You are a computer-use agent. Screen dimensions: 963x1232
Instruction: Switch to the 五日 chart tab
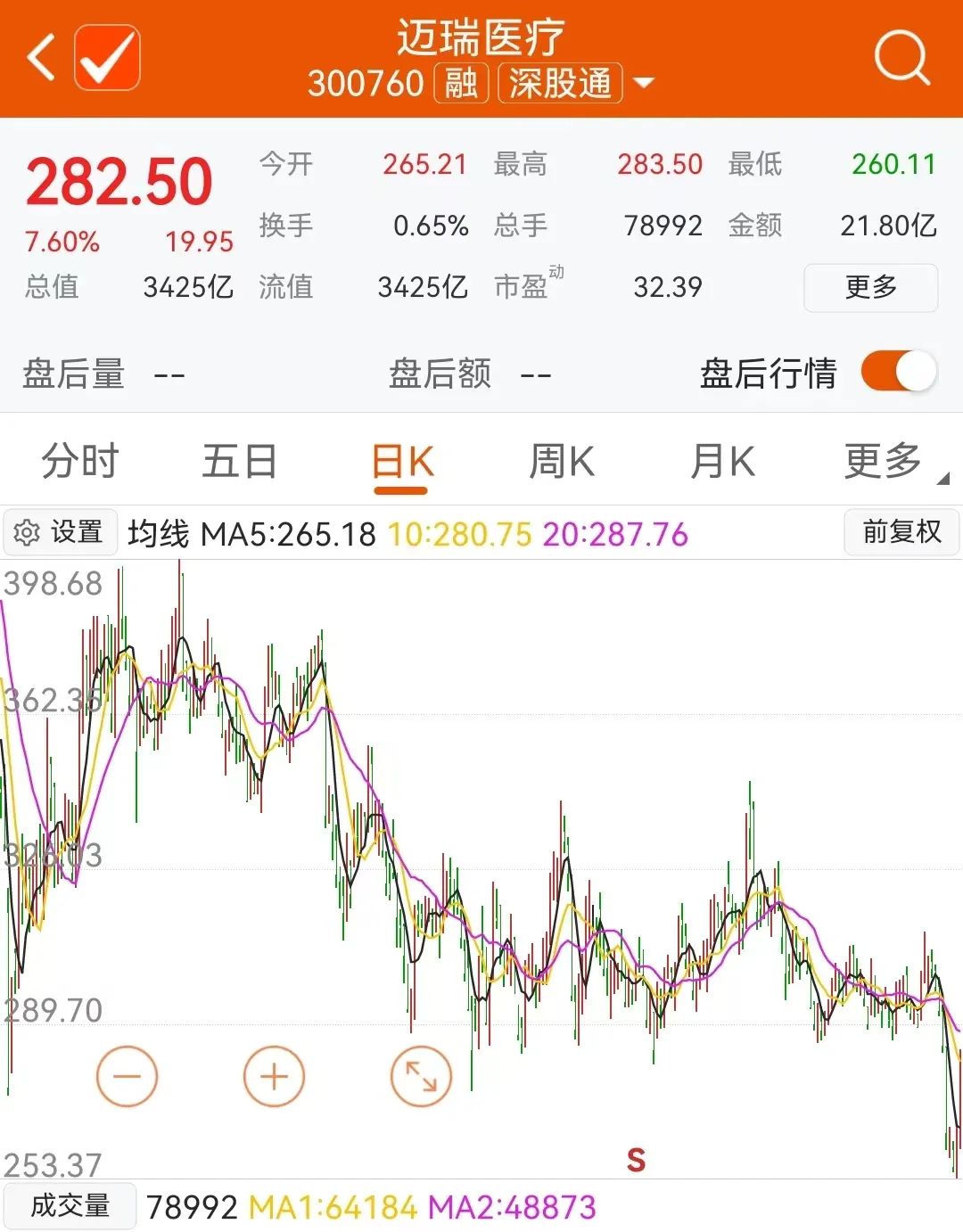(239, 462)
